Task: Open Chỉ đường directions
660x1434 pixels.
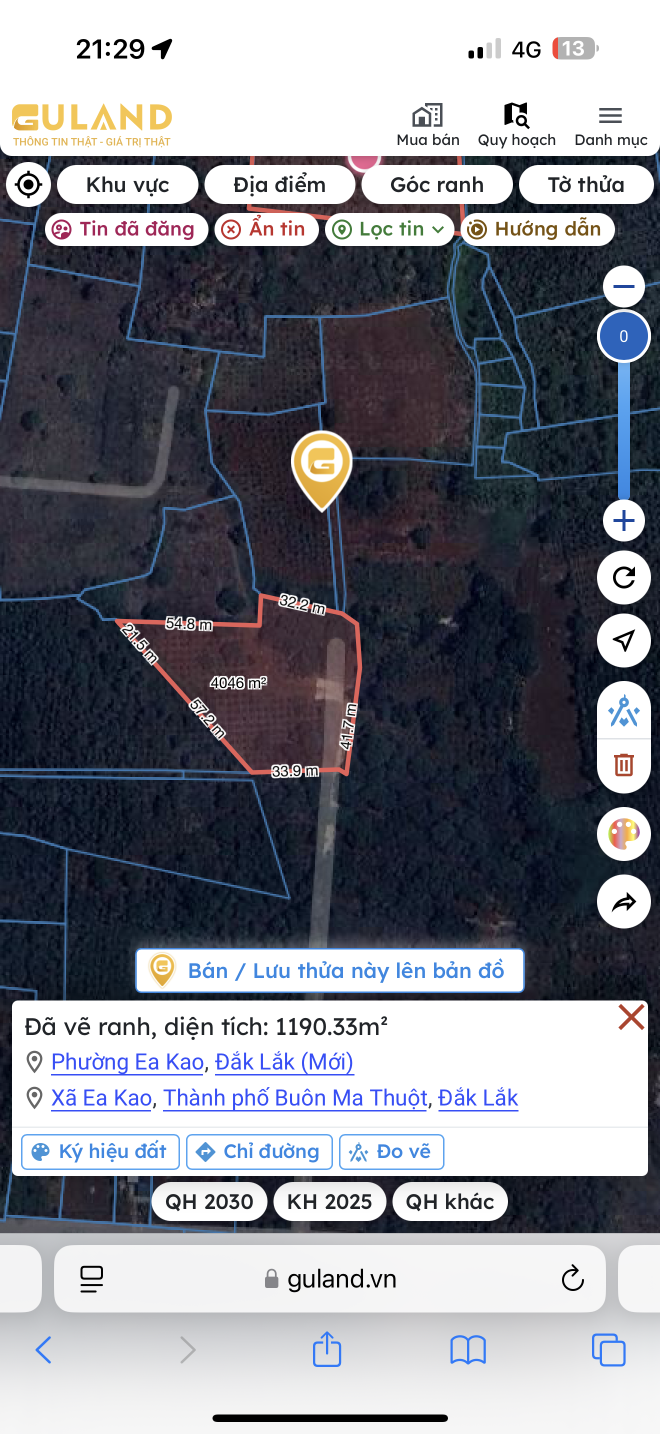Action: click(x=259, y=1151)
